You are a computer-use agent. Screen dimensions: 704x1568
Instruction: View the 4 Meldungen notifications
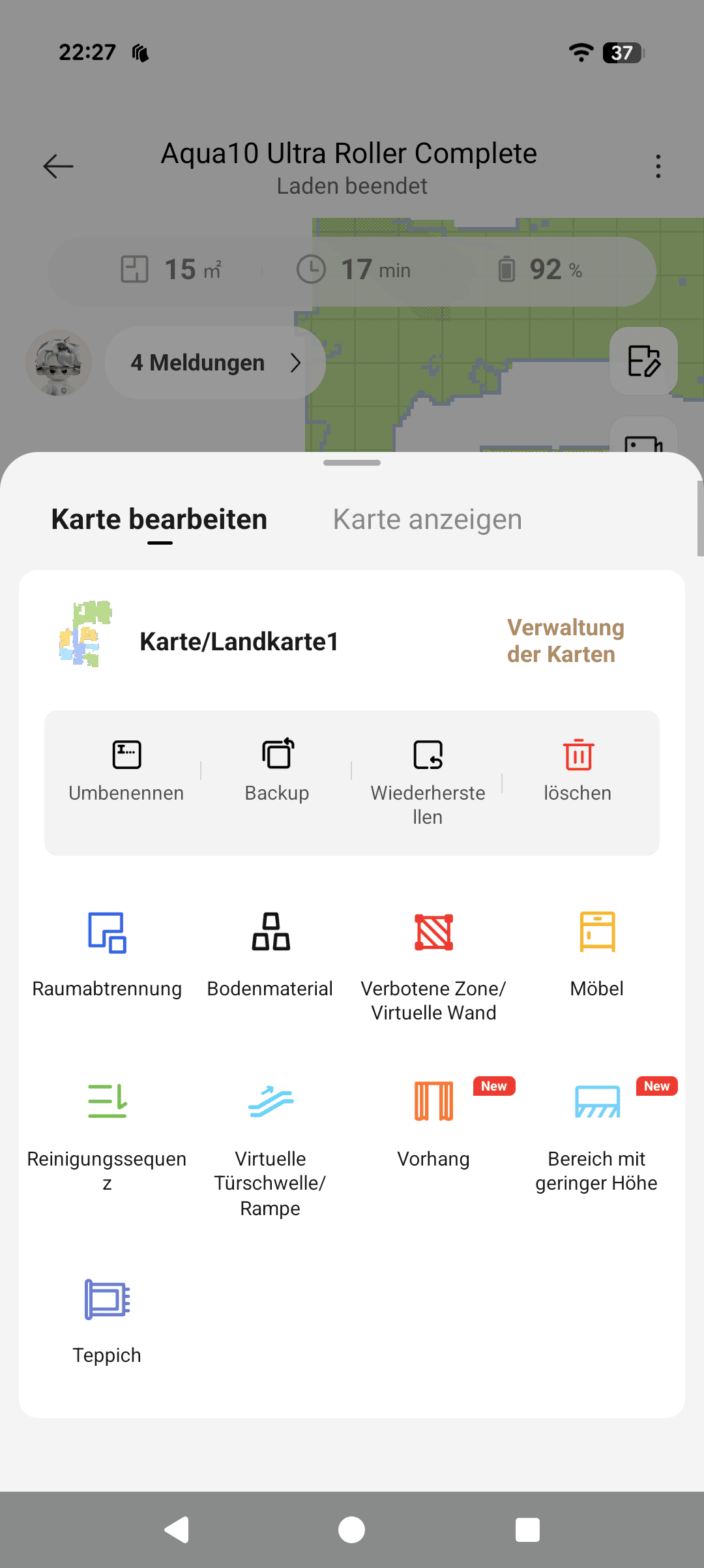tap(215, 363)
